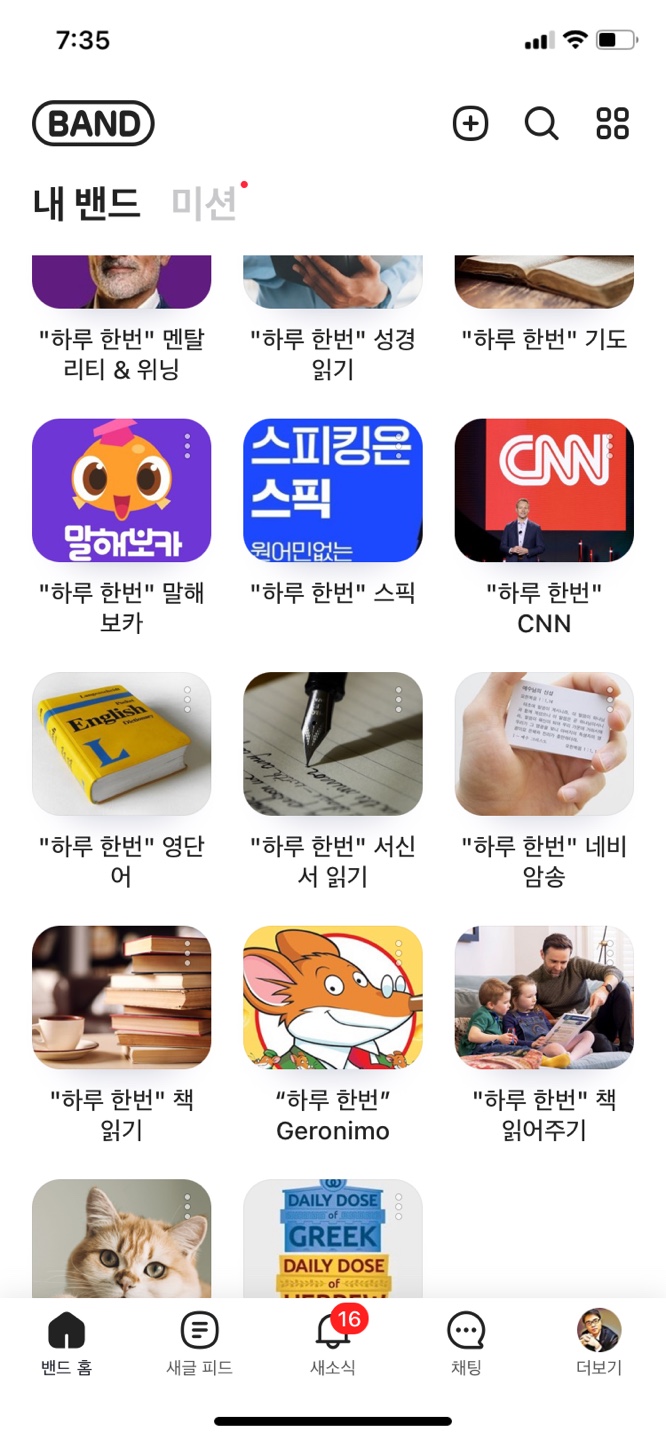Tap the three-dot menu on the 말해보카 tile
The image size is (666, 1440).
187,446
